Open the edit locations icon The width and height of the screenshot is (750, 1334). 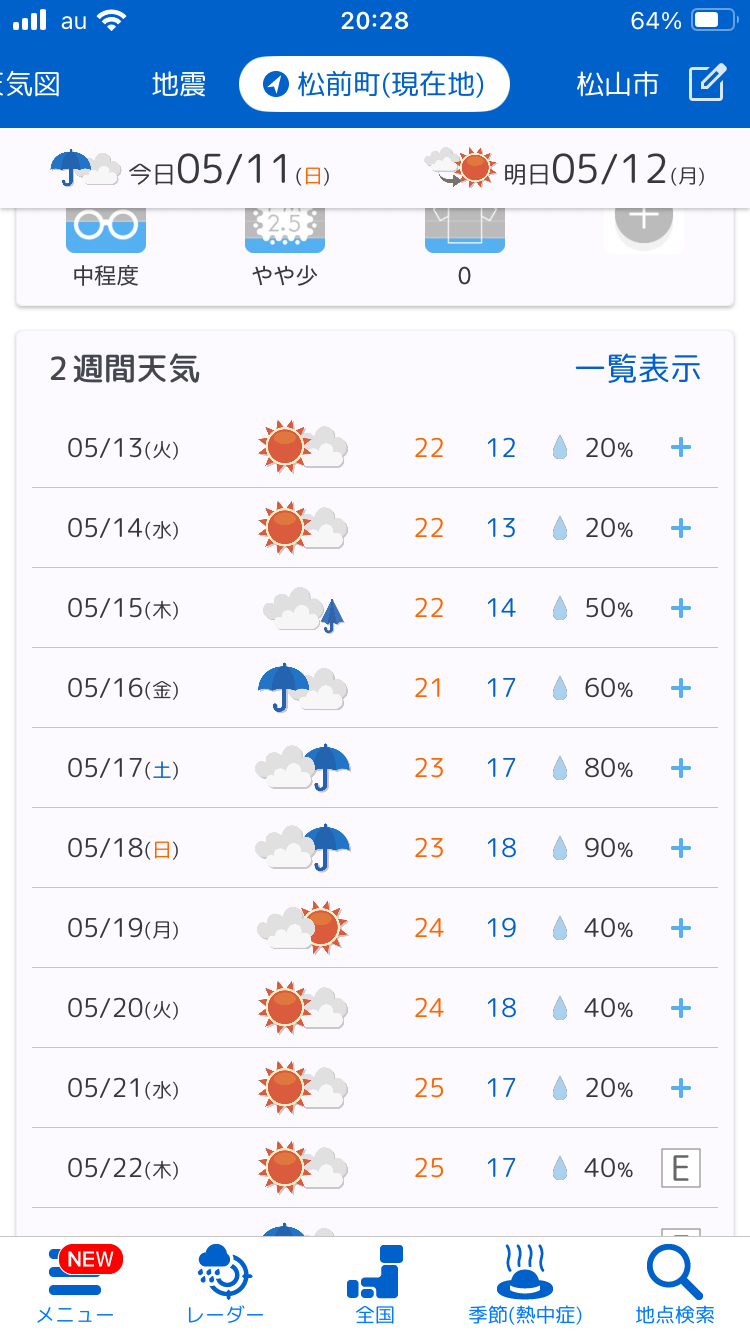coord(707,84)
